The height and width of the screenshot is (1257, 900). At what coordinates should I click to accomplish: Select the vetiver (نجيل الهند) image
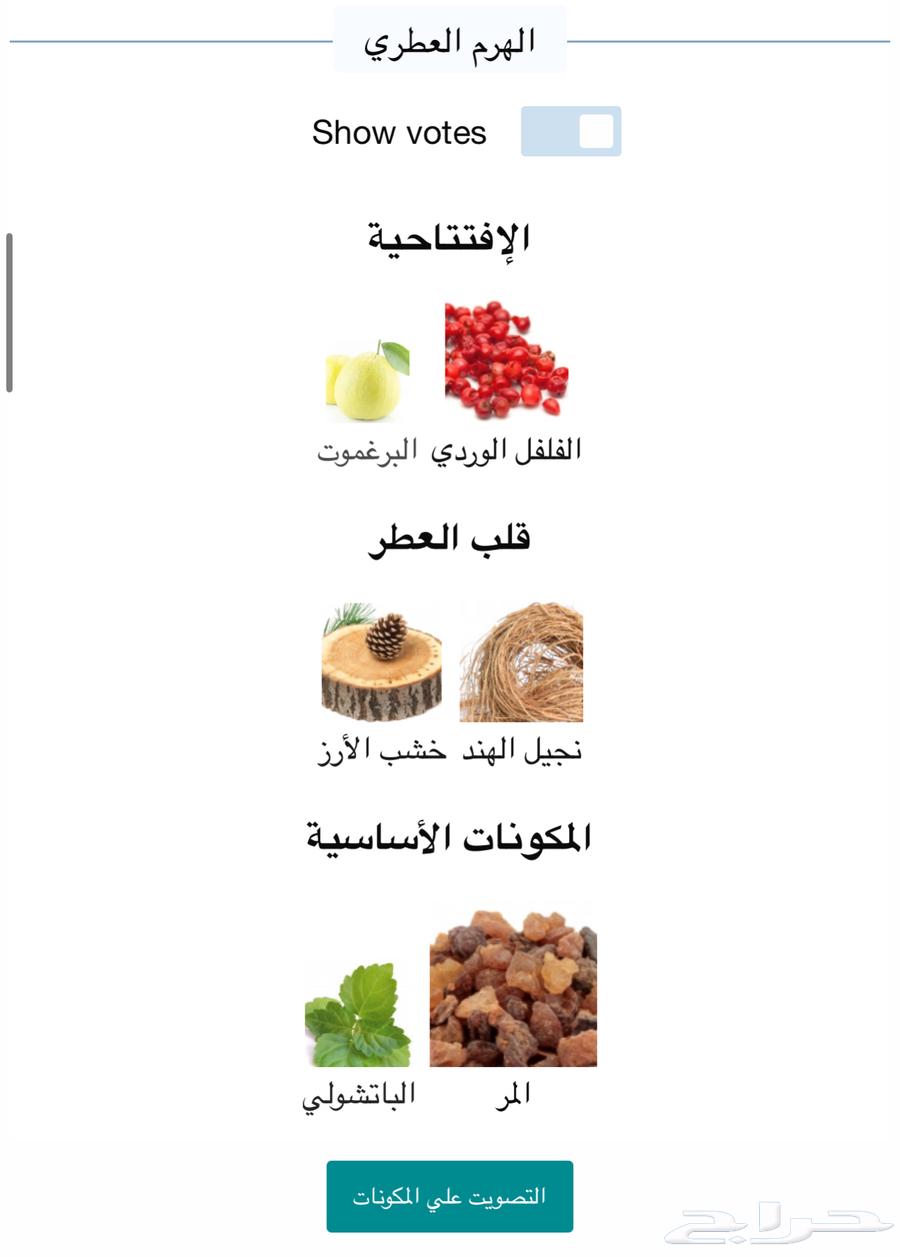(520, 662)
